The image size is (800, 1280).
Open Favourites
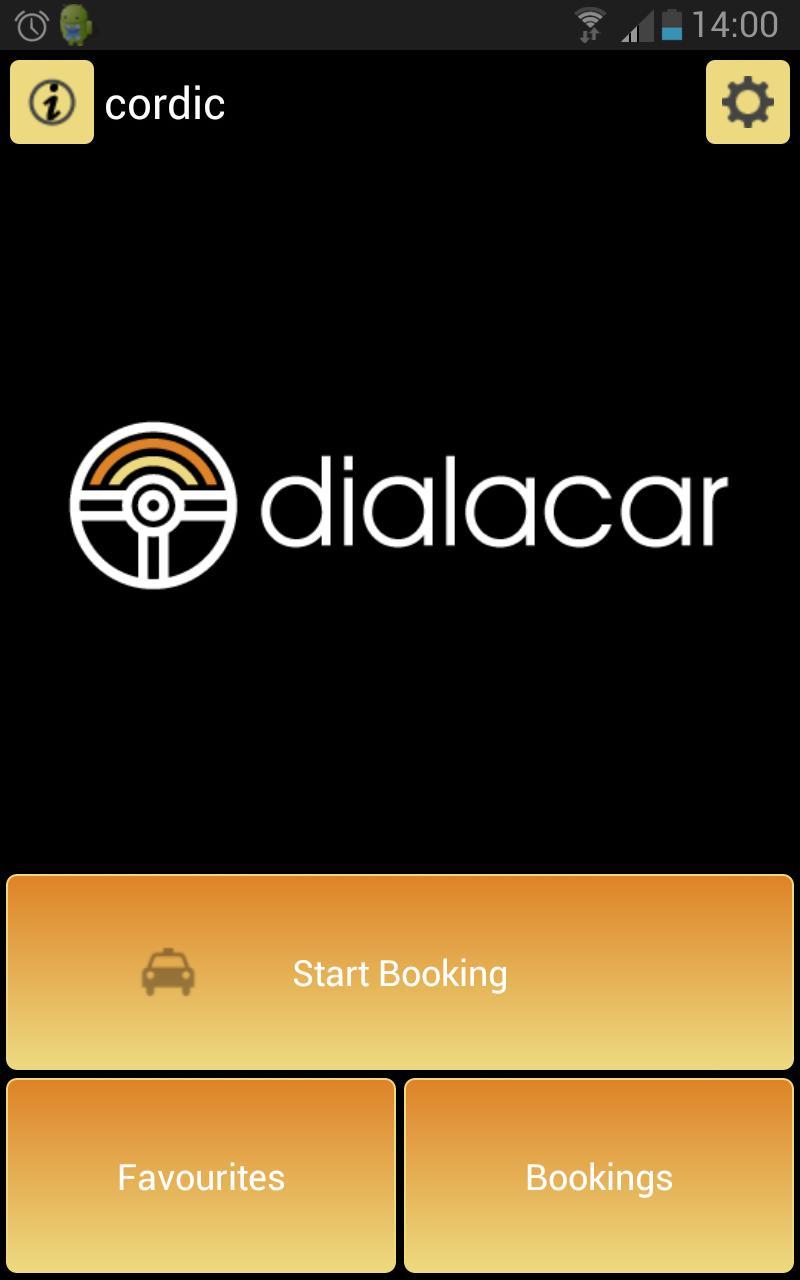pyautogui.click(x=201, y=1176)
